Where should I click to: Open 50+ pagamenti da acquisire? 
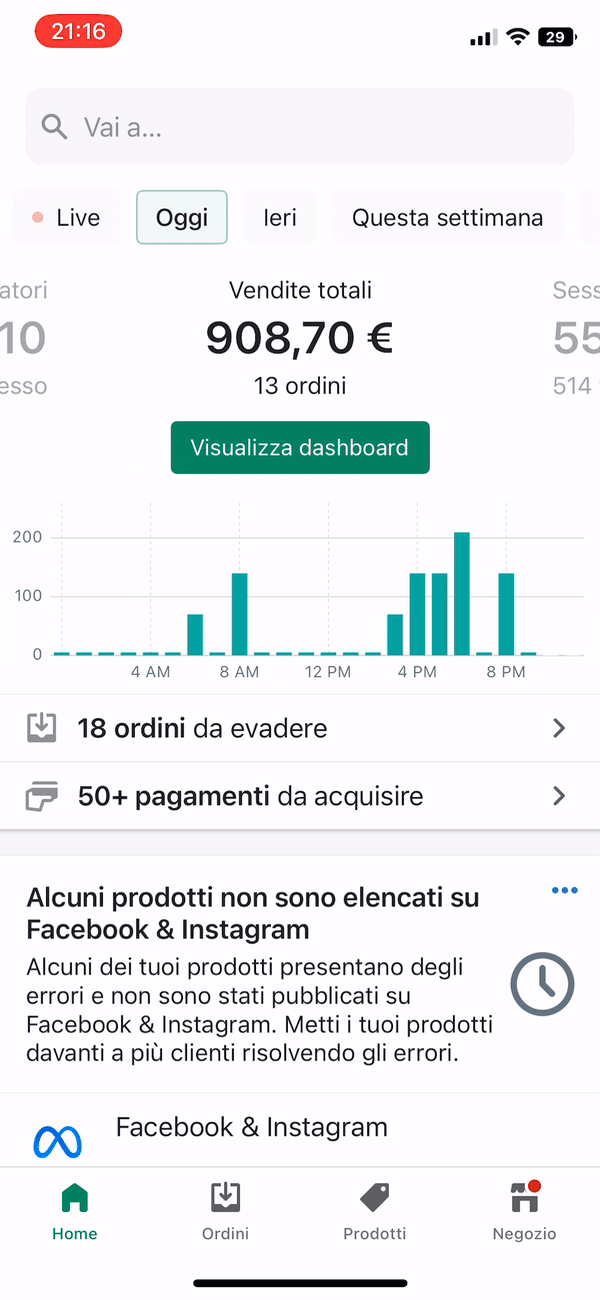tap(300, 796)
